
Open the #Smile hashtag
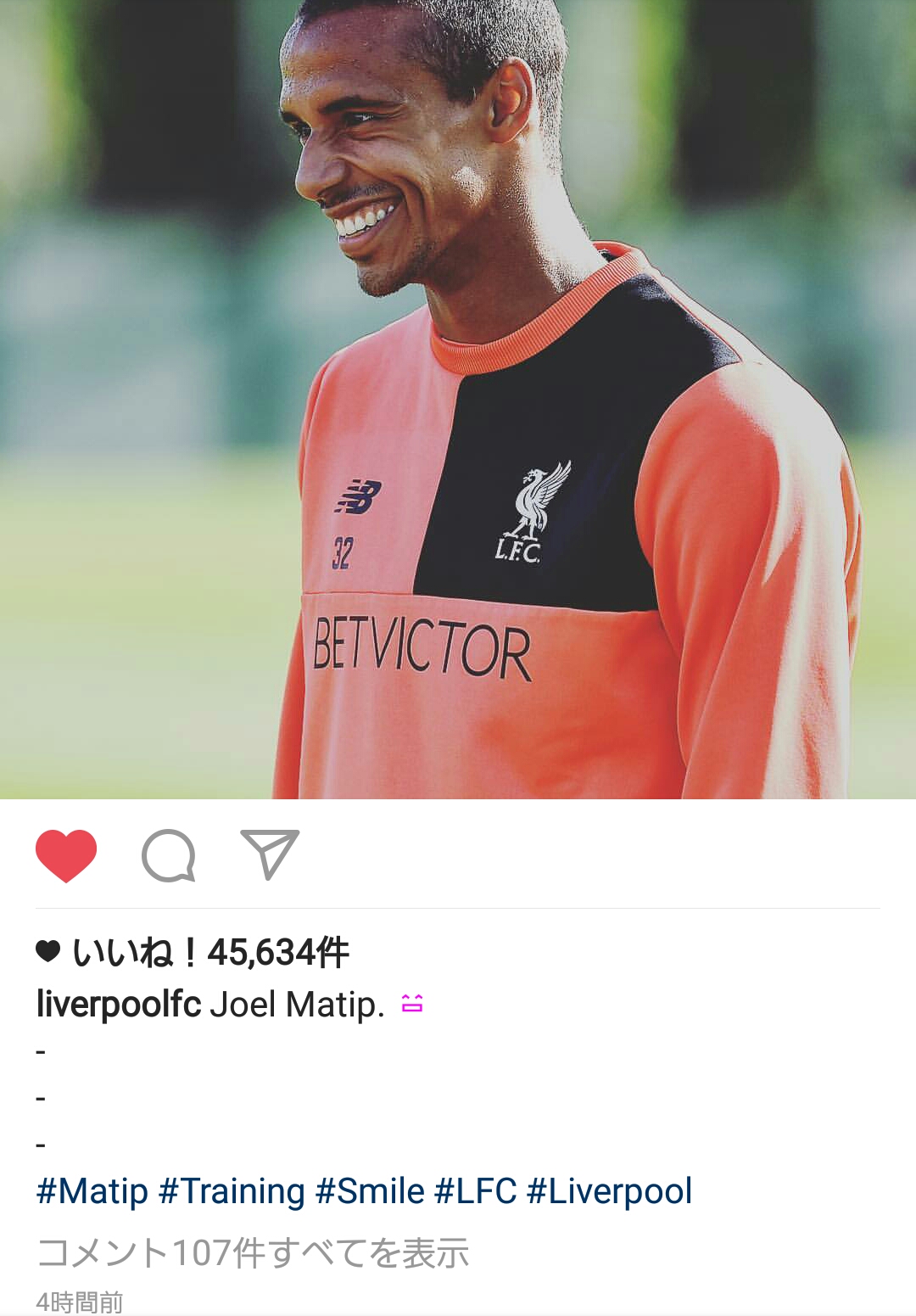pos(370,1191)
